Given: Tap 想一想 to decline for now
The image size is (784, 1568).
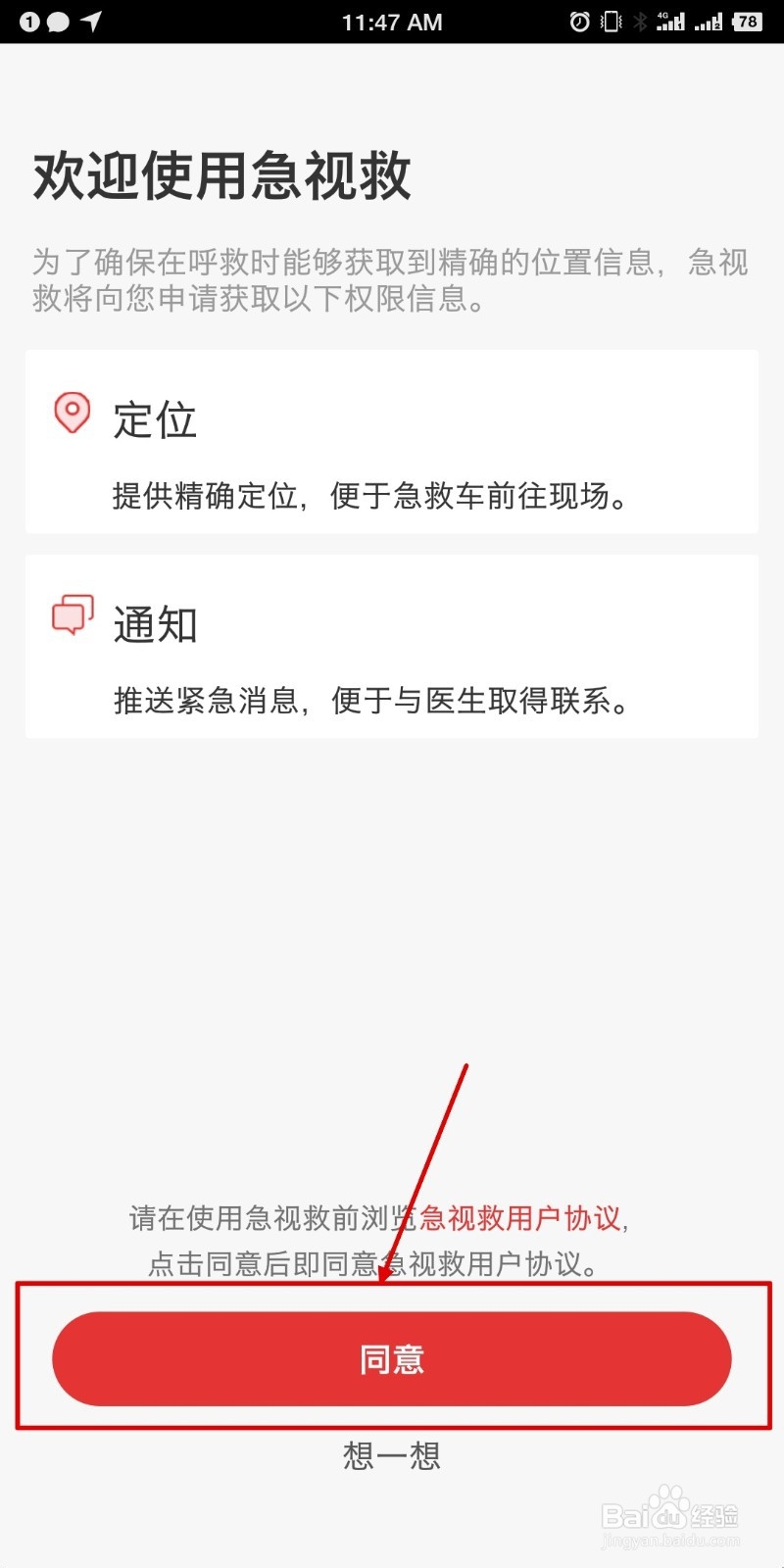Looking at the screenshot, I should pos(391,1456).
